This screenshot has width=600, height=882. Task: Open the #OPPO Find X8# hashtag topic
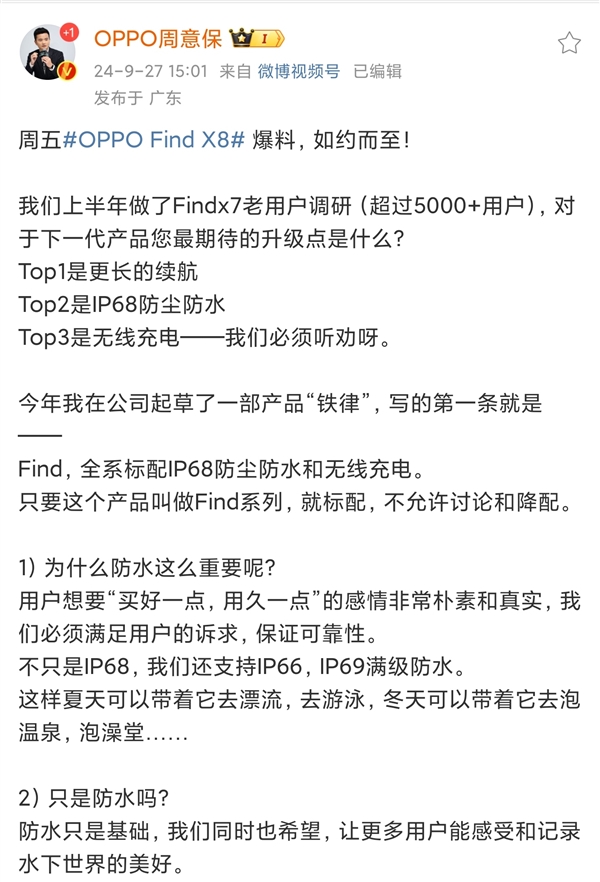(x=155, y=139)
